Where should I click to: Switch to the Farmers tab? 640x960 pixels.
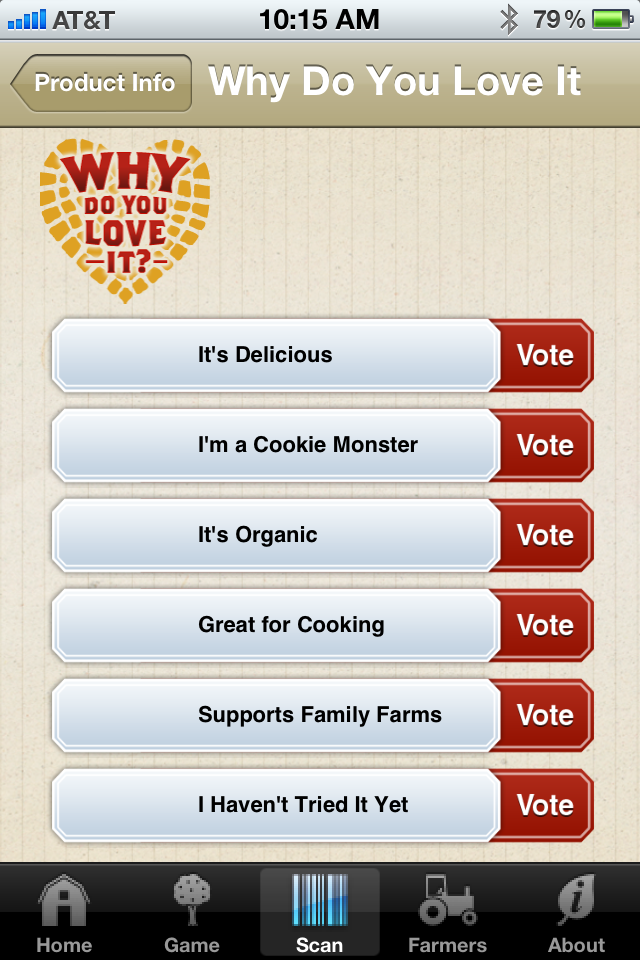[447, 914]
